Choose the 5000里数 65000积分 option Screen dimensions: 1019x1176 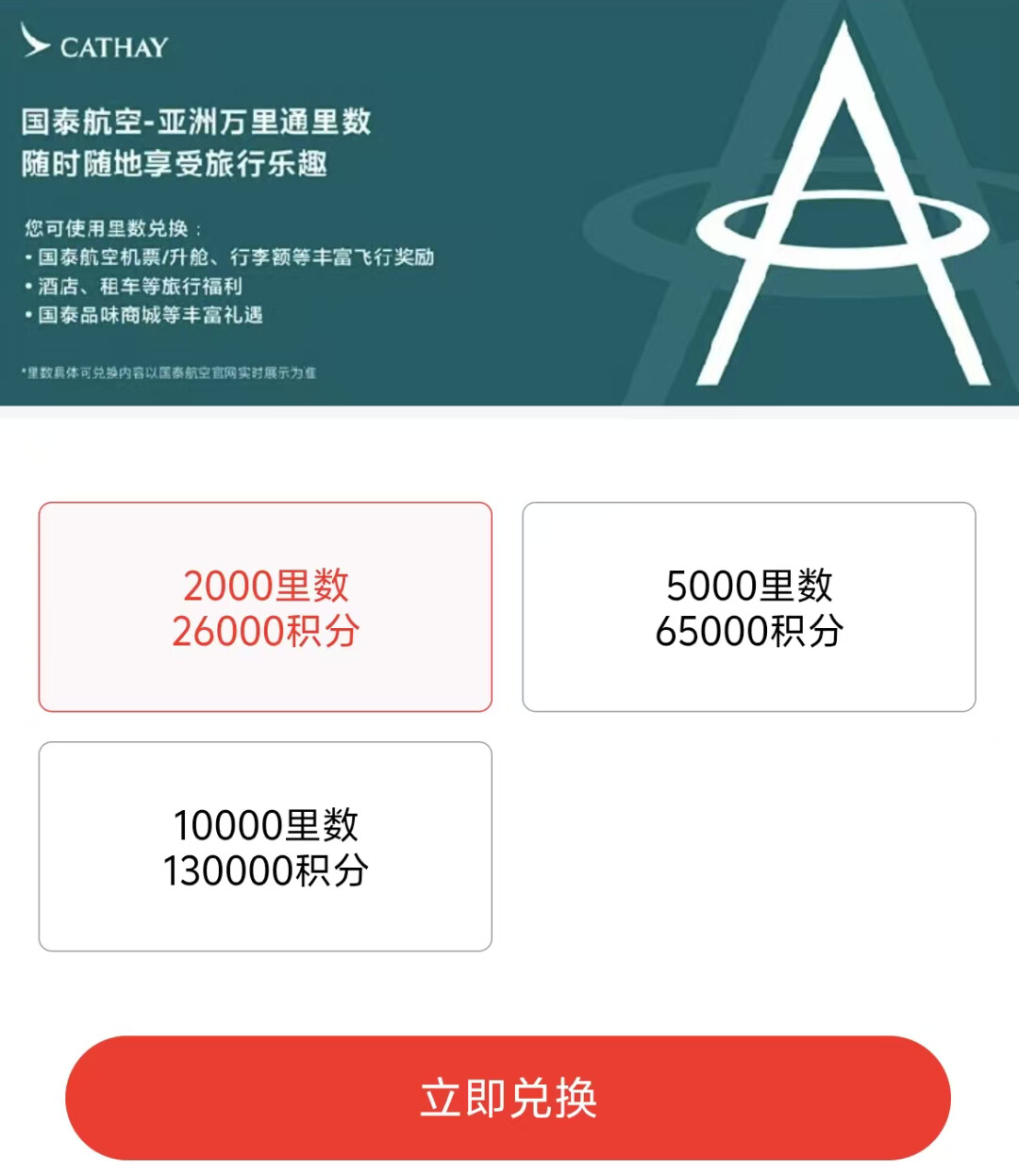[748, 606]
